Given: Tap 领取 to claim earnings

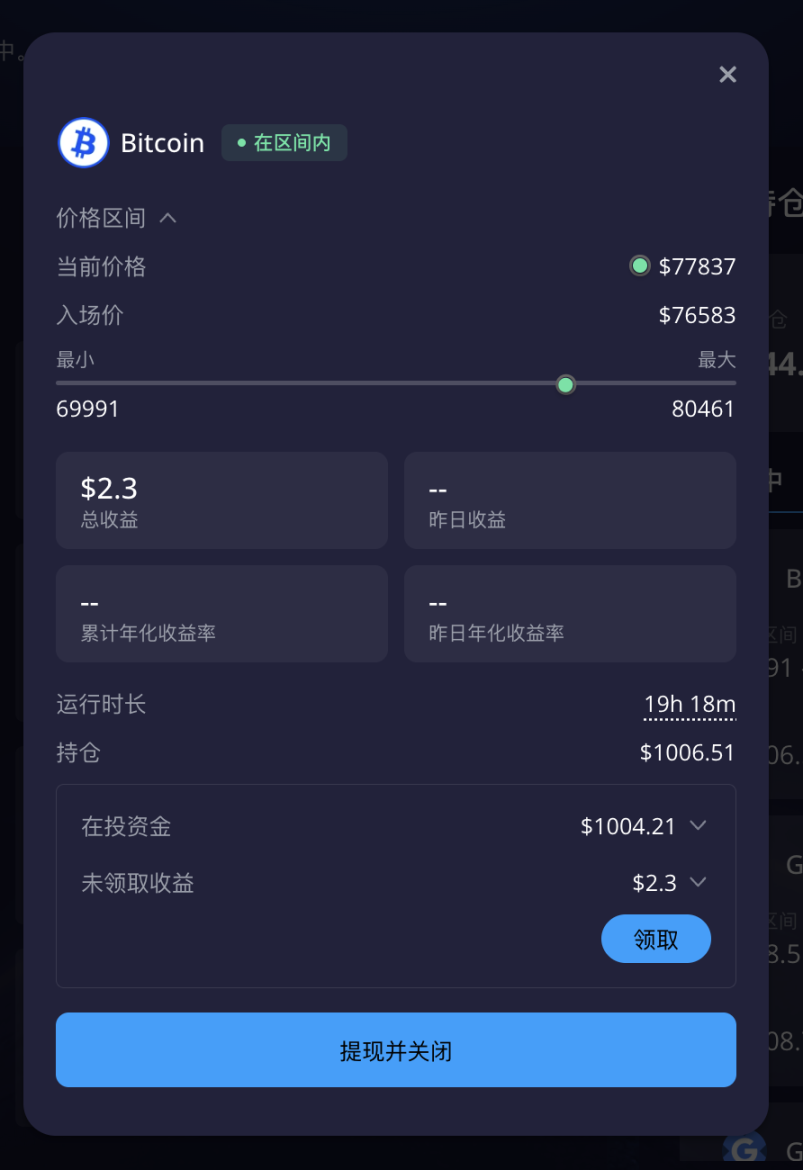Looking at the screenshot, I should coord(656,939).
